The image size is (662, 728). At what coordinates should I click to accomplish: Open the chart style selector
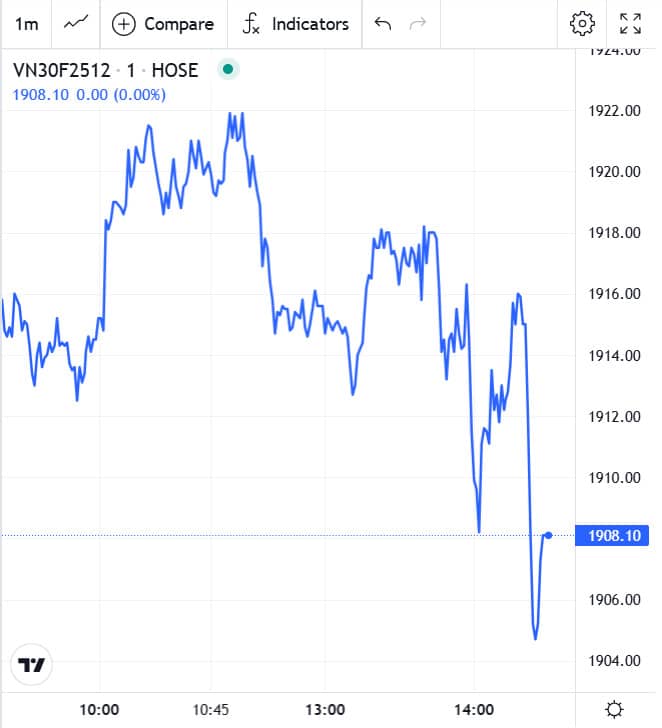coord(75,24)
